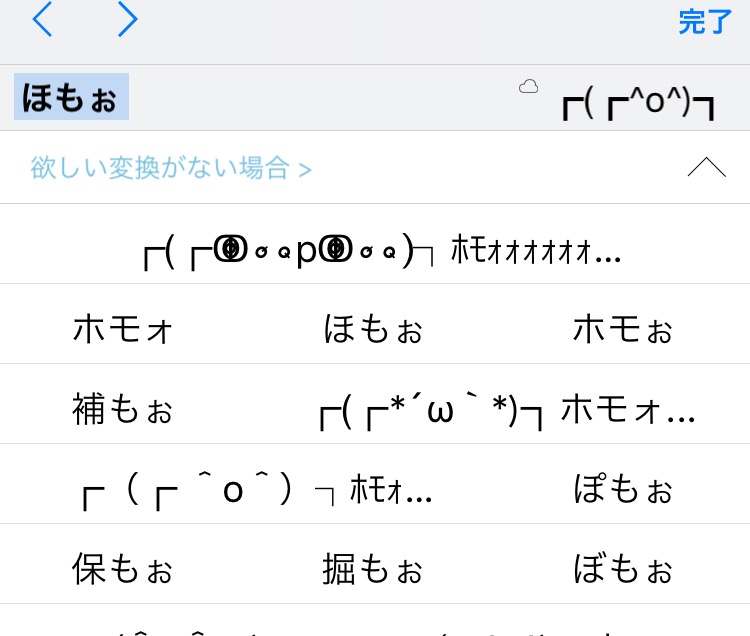The image size is (750, 636).
Task: Select the candidate ぼもぉ
Action: point(623,569)
